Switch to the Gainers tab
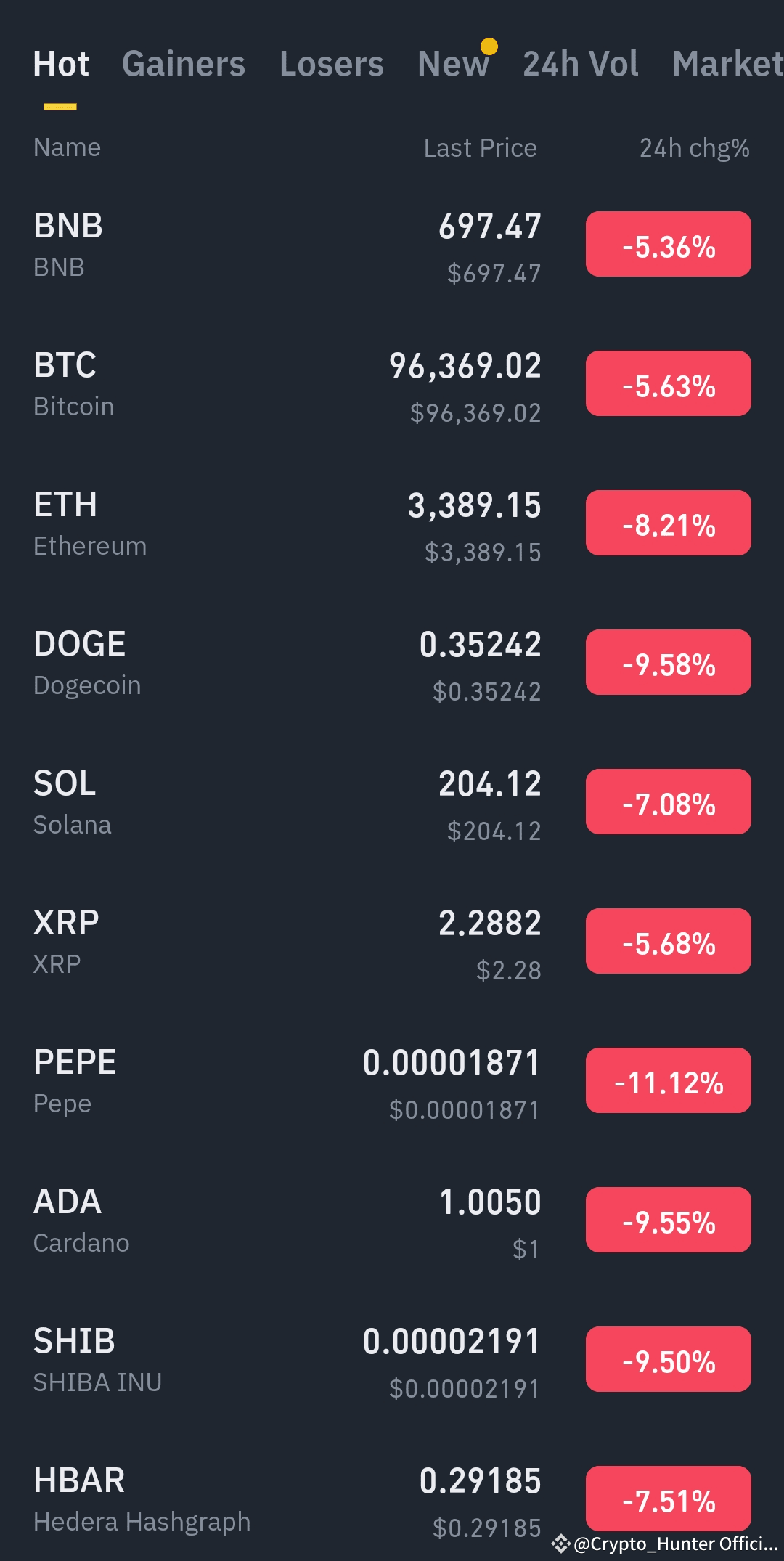The height and width of the screenshot is (1561, 784). pos(183,64)
